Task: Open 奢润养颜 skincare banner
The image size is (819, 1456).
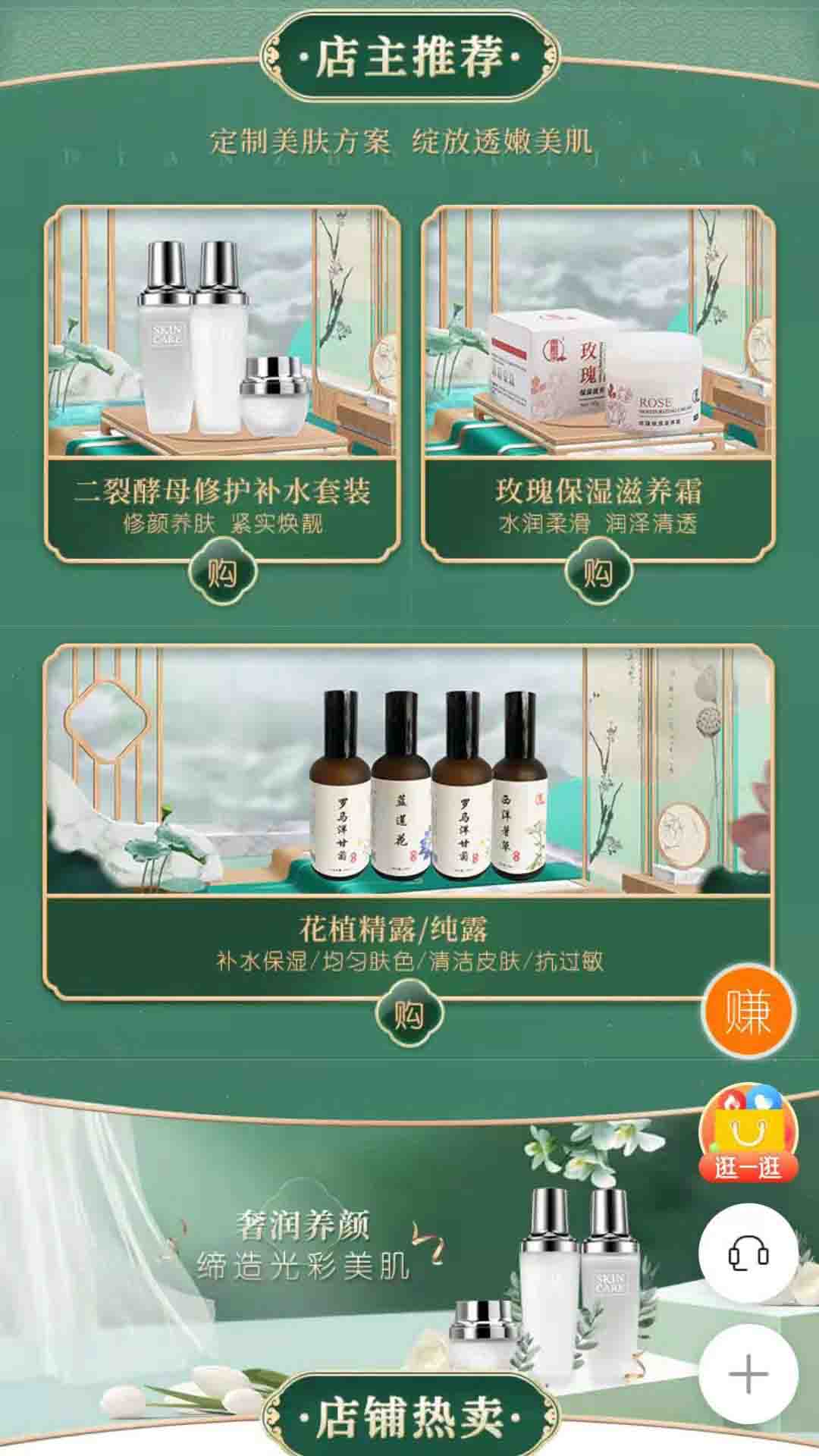Action: (x=341, y=1244)
